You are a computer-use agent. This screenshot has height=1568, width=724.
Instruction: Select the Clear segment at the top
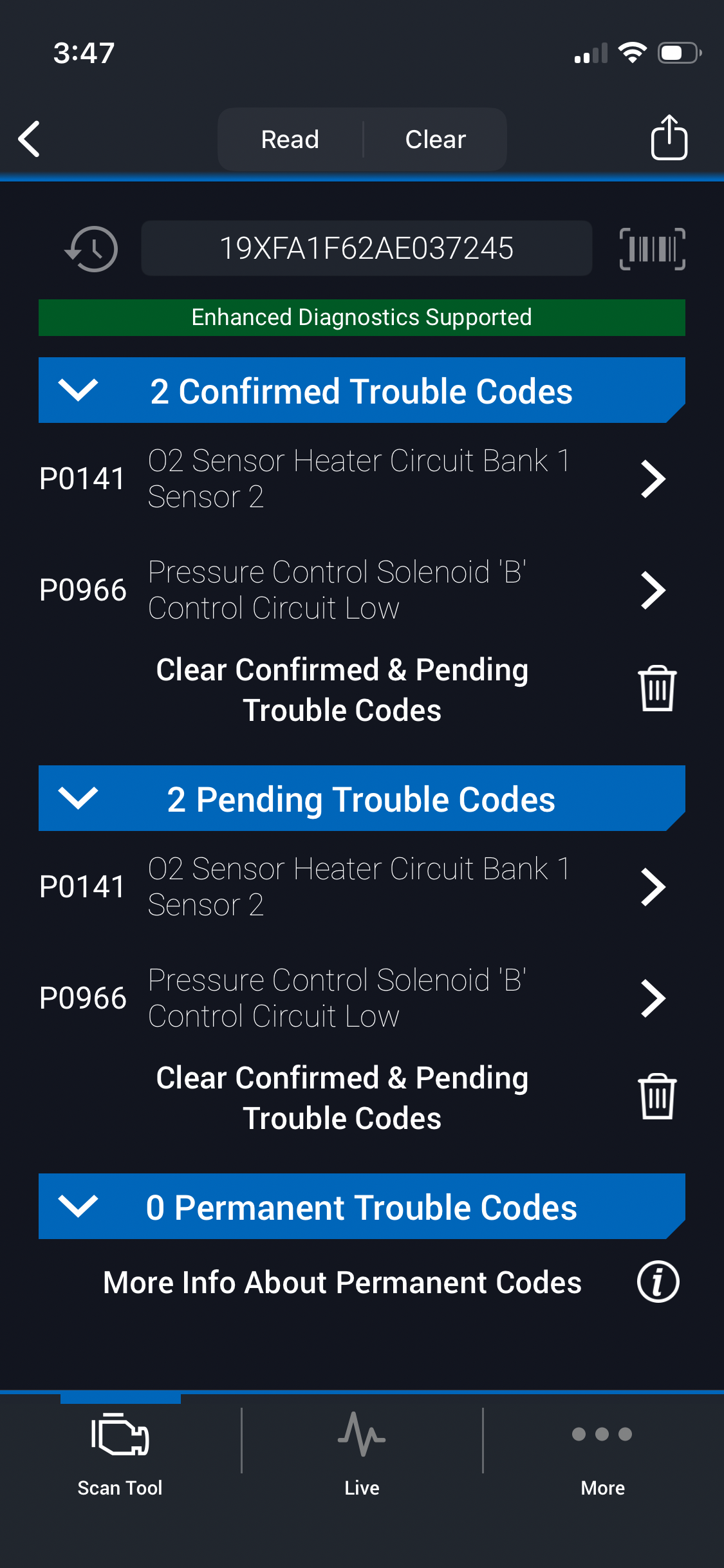(435, 139)
